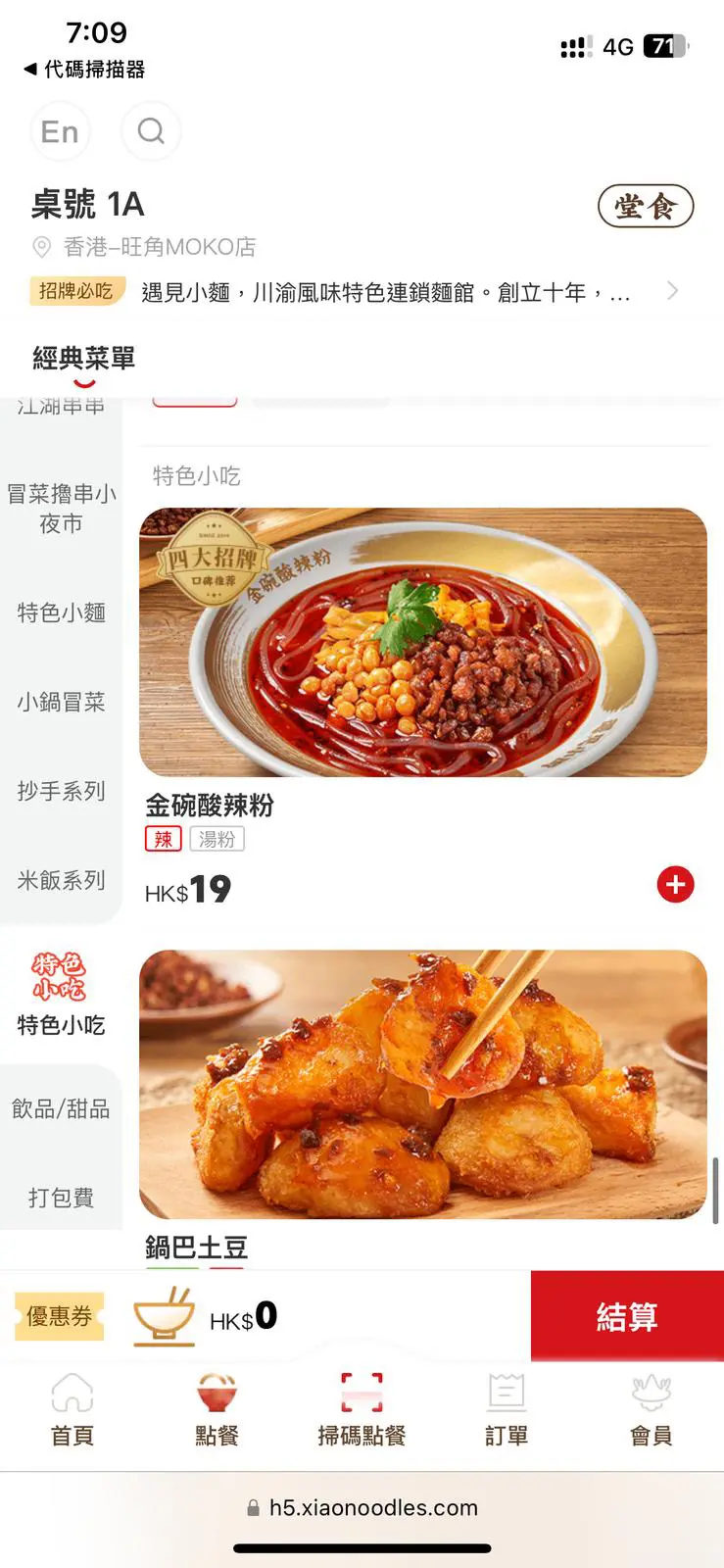724x1568 pixels.
Task: Expand the 招牌必吃 store description chevron
Action: 672,291
